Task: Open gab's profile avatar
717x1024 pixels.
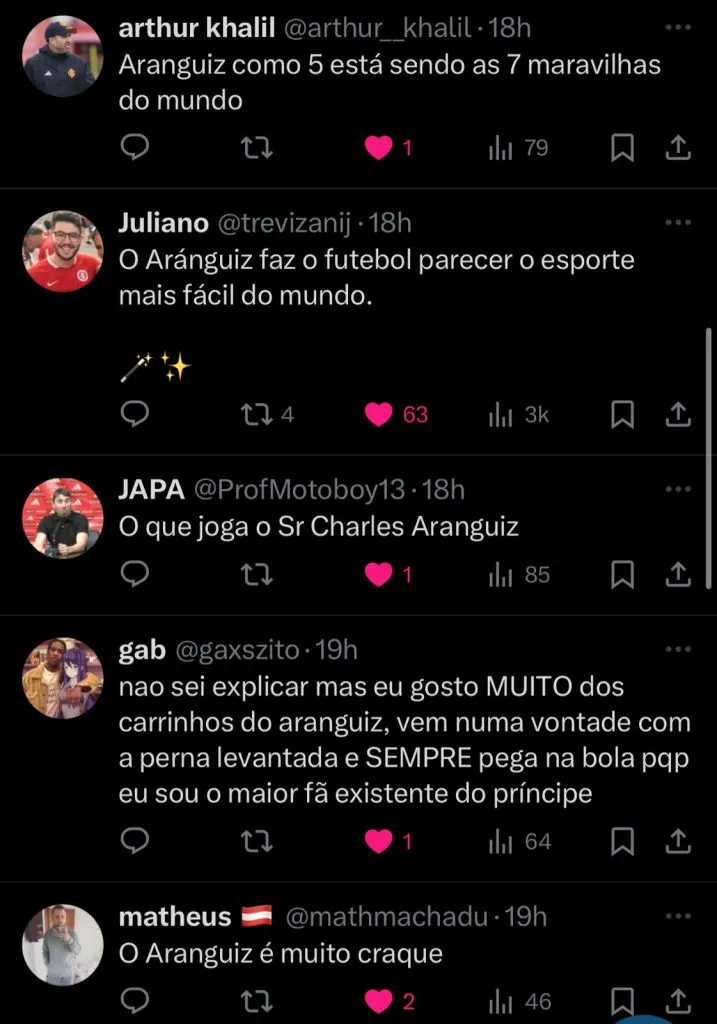Action: [63, 678]
